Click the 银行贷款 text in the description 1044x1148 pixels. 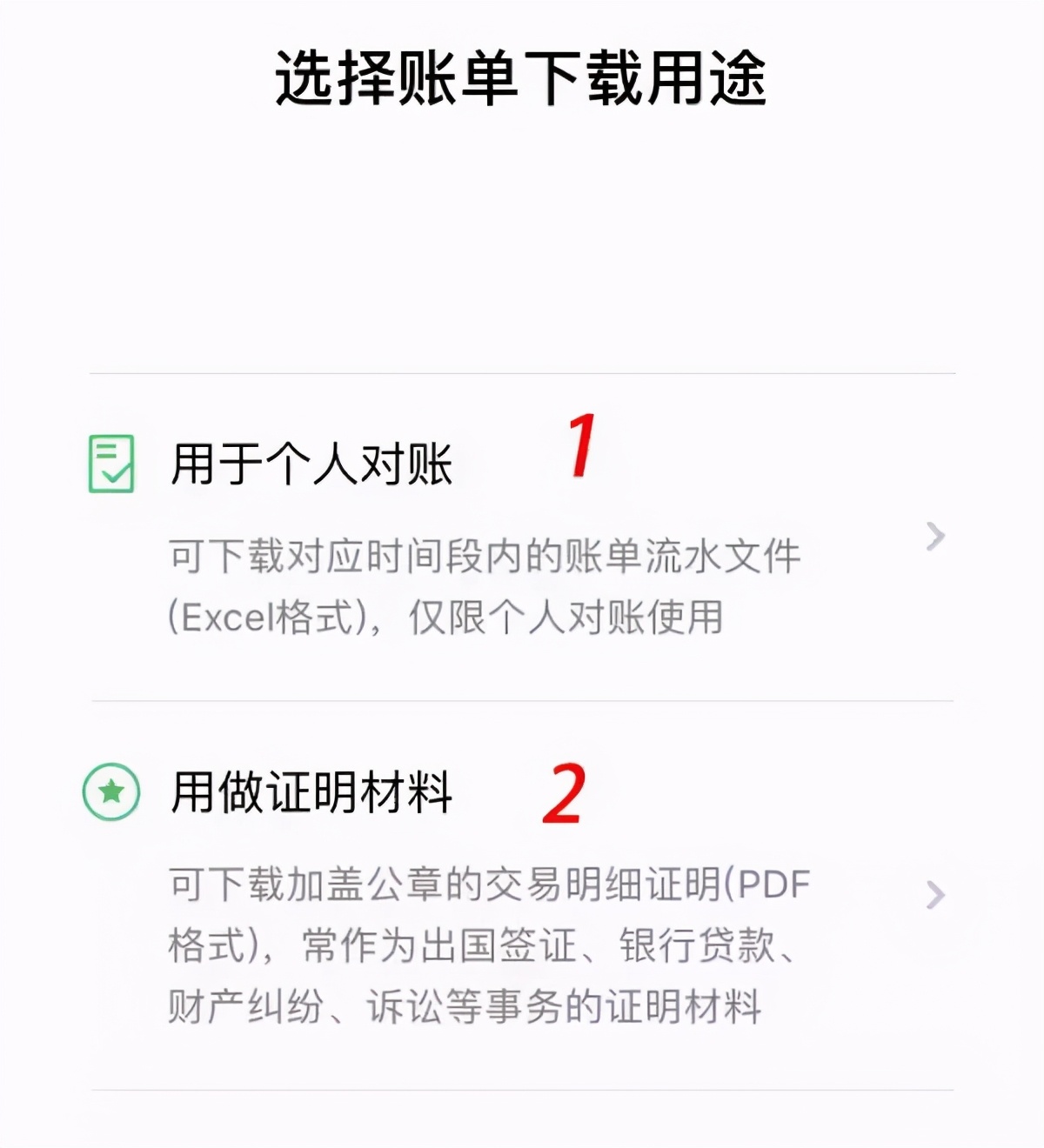coord(700,948)
